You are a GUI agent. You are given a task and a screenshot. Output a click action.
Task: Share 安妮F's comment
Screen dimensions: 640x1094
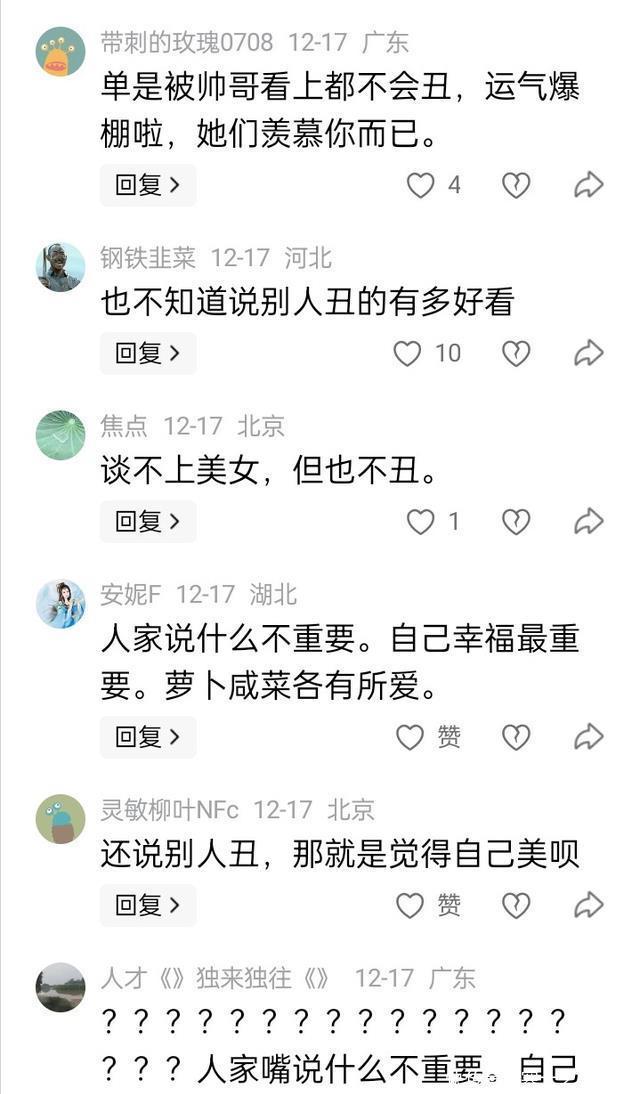[x=588, y=737]
